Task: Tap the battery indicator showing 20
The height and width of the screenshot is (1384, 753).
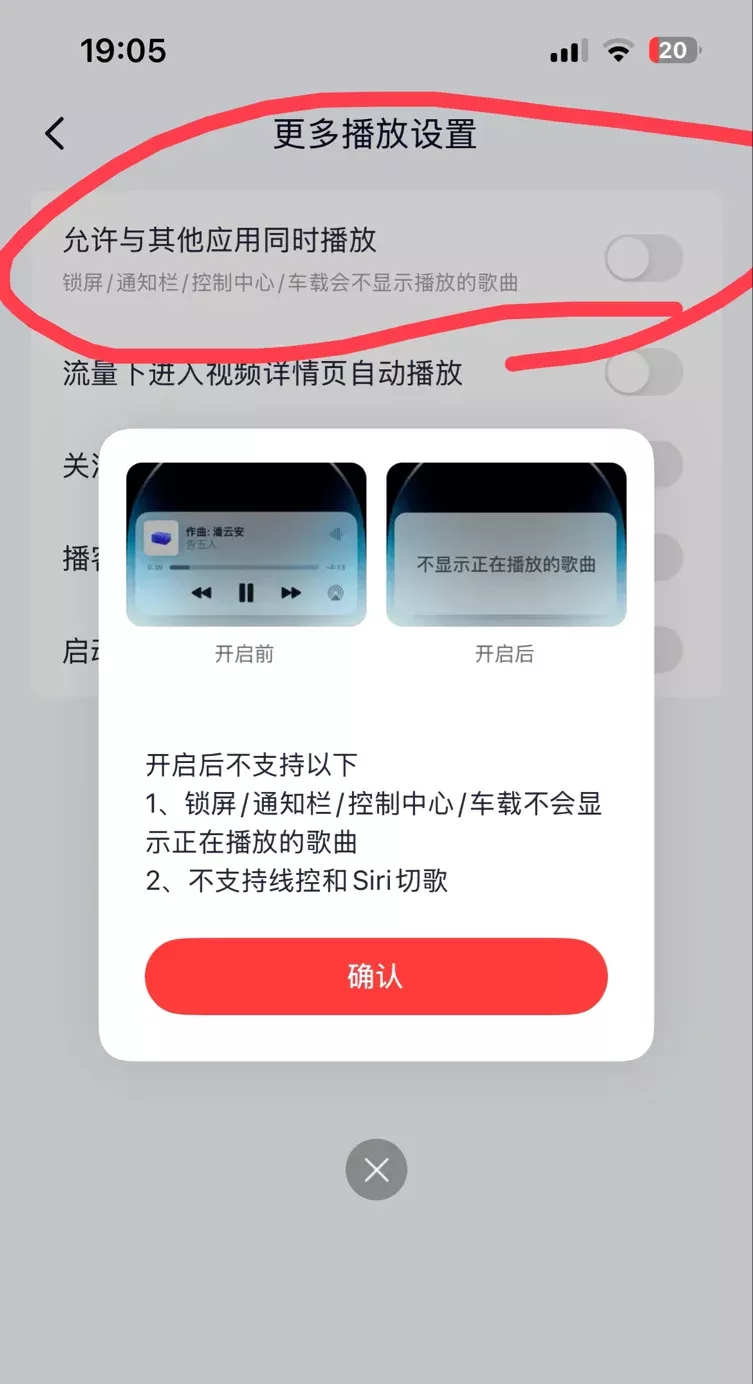Action: (x=674, y=50)
